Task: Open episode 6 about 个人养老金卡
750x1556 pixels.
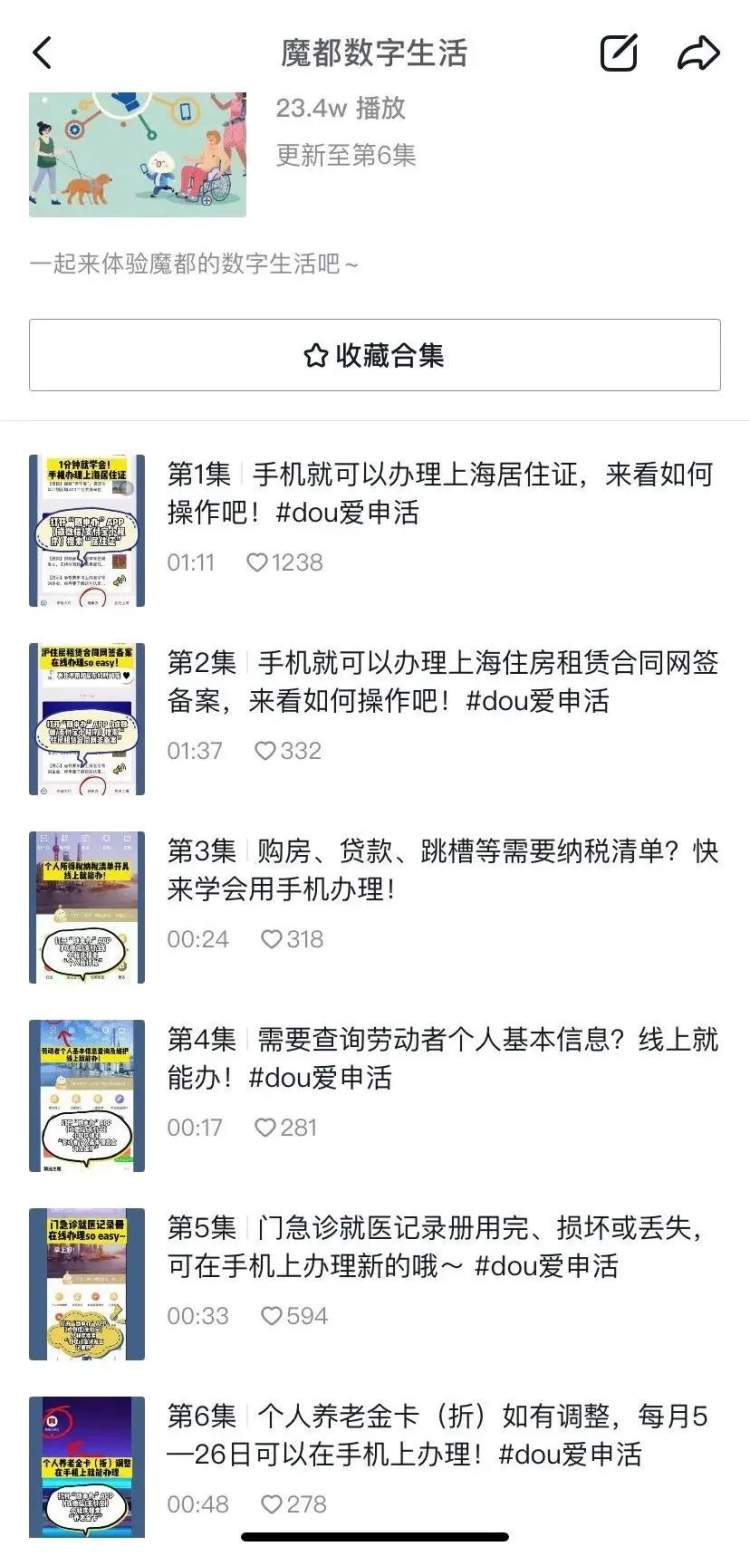Action: tap(375, 1468)
